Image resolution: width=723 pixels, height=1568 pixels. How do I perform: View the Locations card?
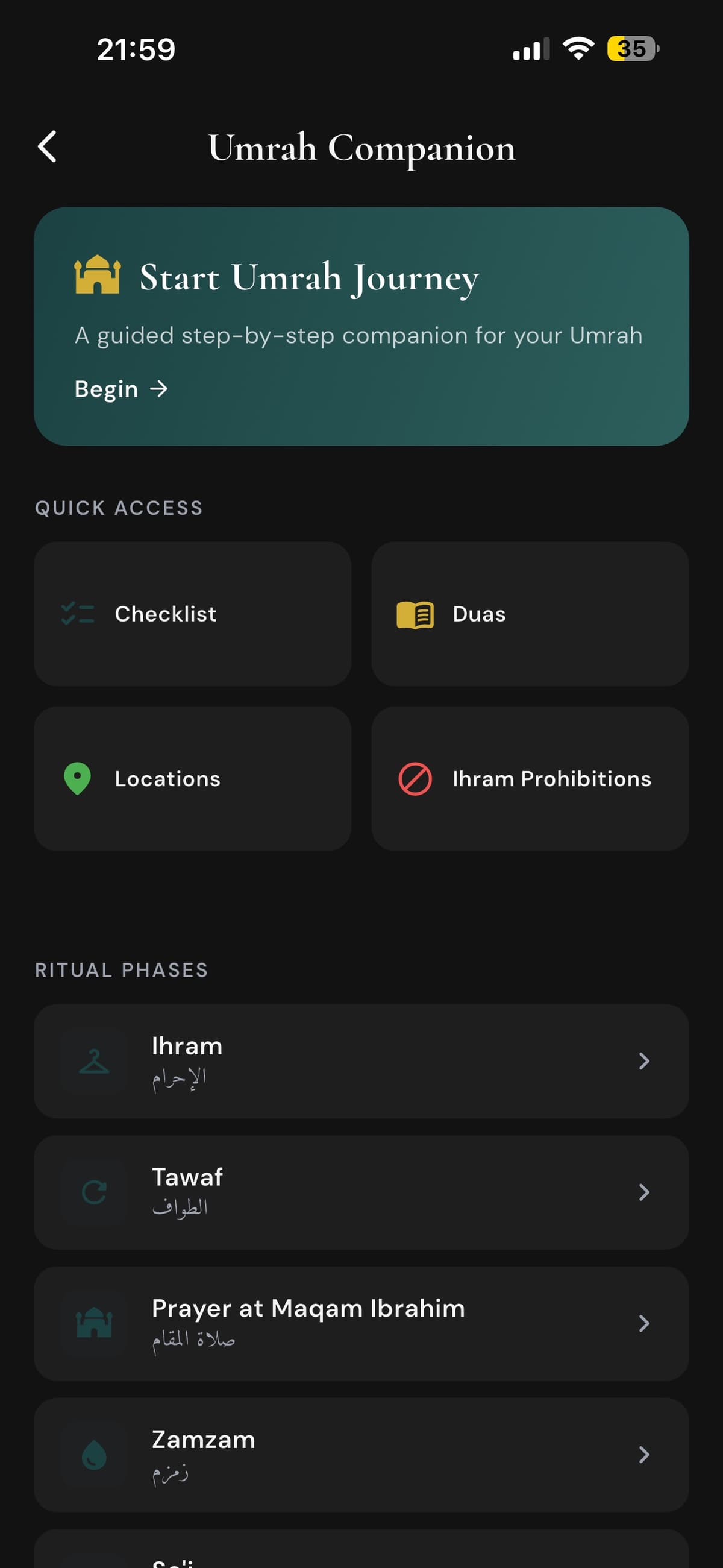tap(192, 778)
